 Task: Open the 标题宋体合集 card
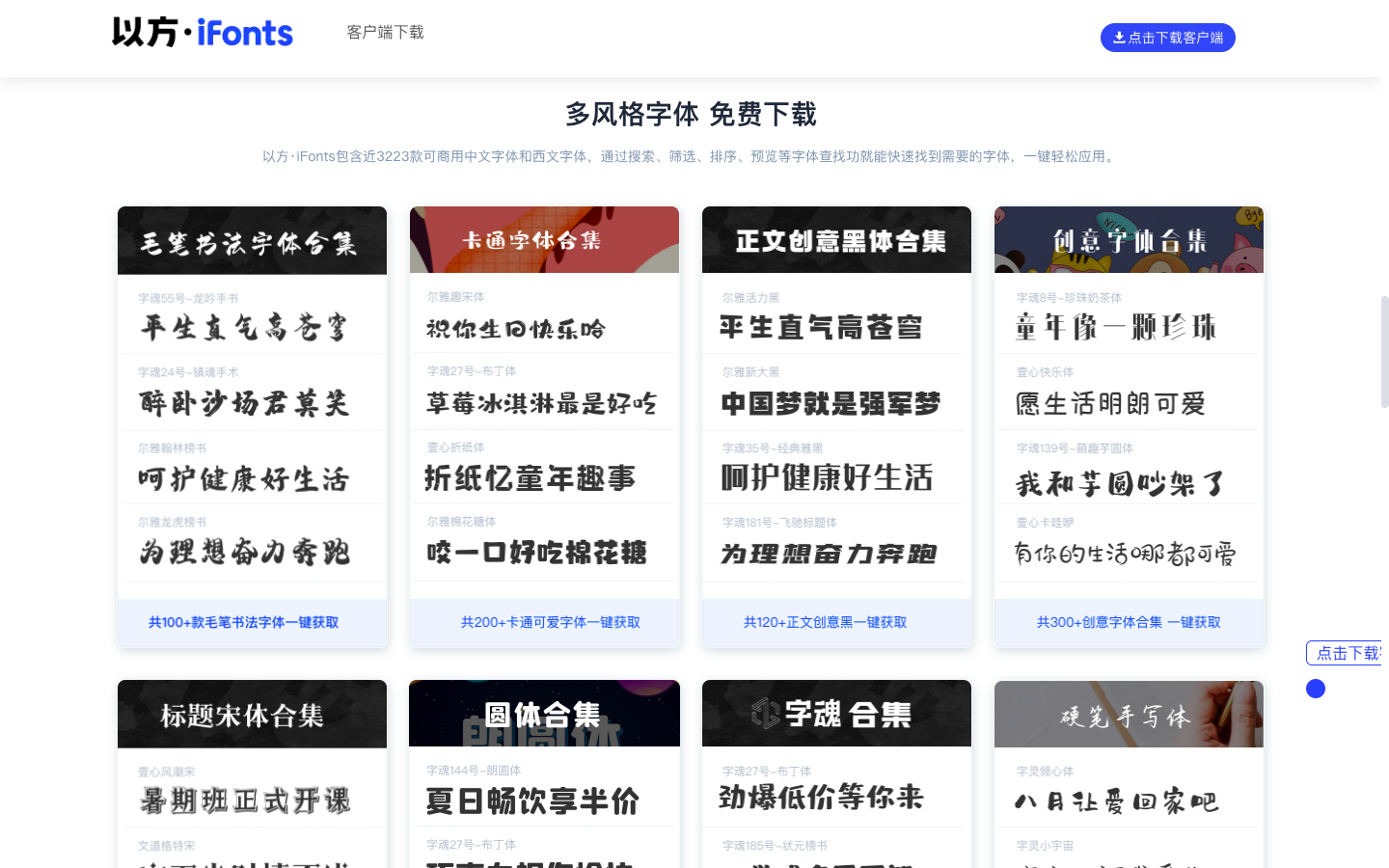coord(252,715)
